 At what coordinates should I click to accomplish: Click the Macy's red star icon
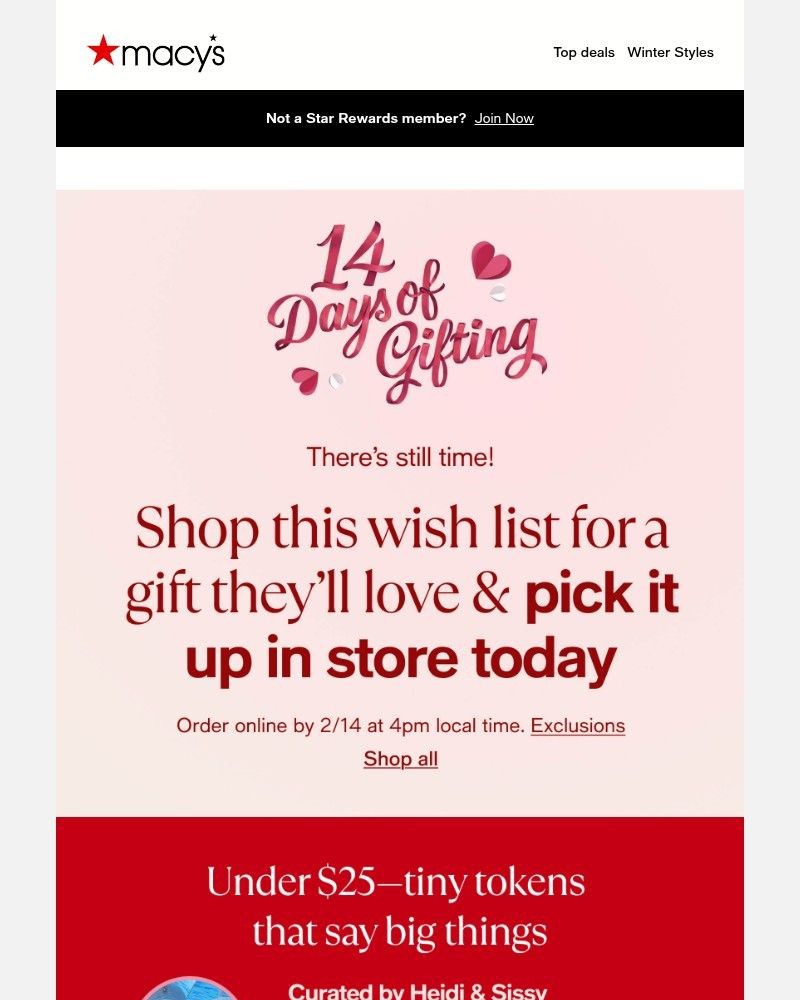point(104,51)
